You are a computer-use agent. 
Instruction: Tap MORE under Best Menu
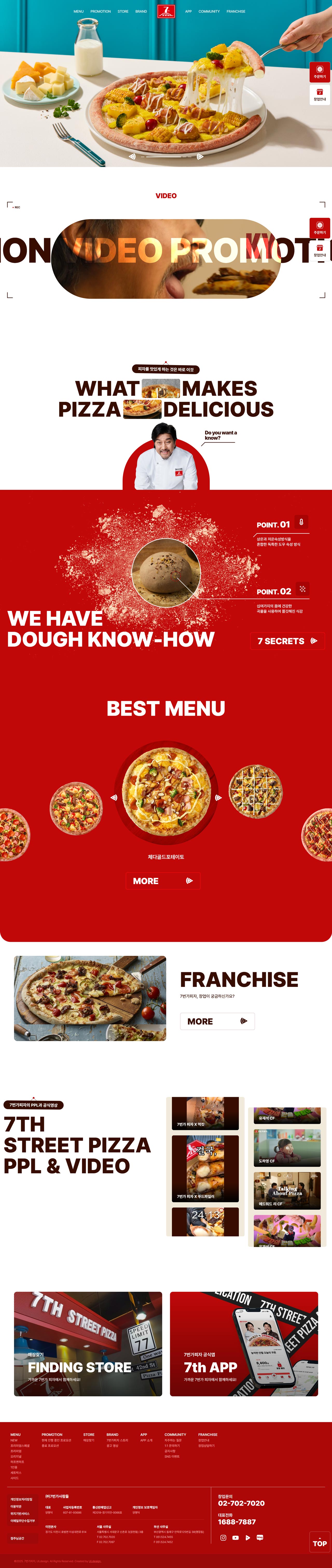tap(163, 881)
